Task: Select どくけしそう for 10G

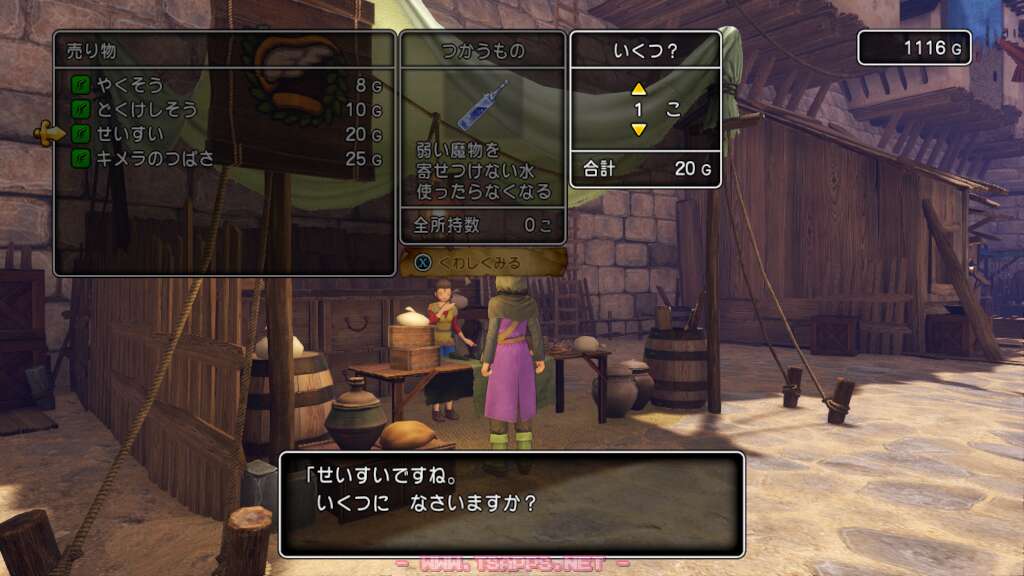Action: [147, 109]
